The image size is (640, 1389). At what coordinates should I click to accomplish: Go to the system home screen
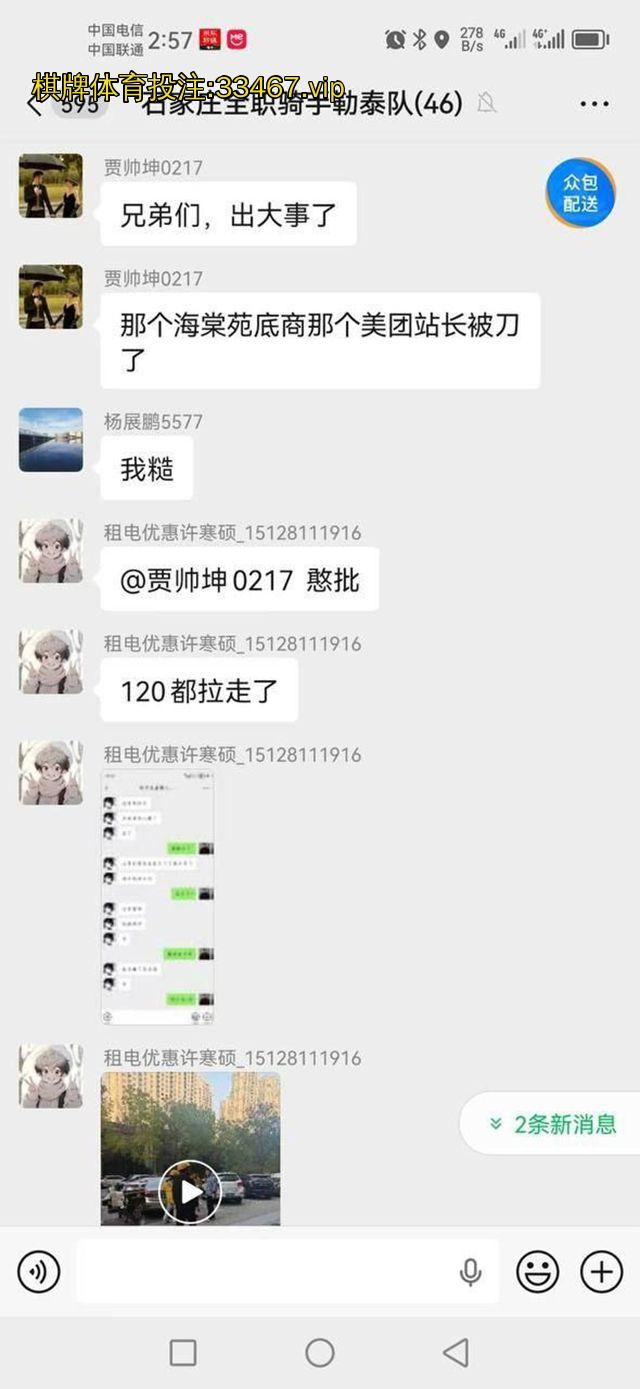click(x=320, y=1353)
